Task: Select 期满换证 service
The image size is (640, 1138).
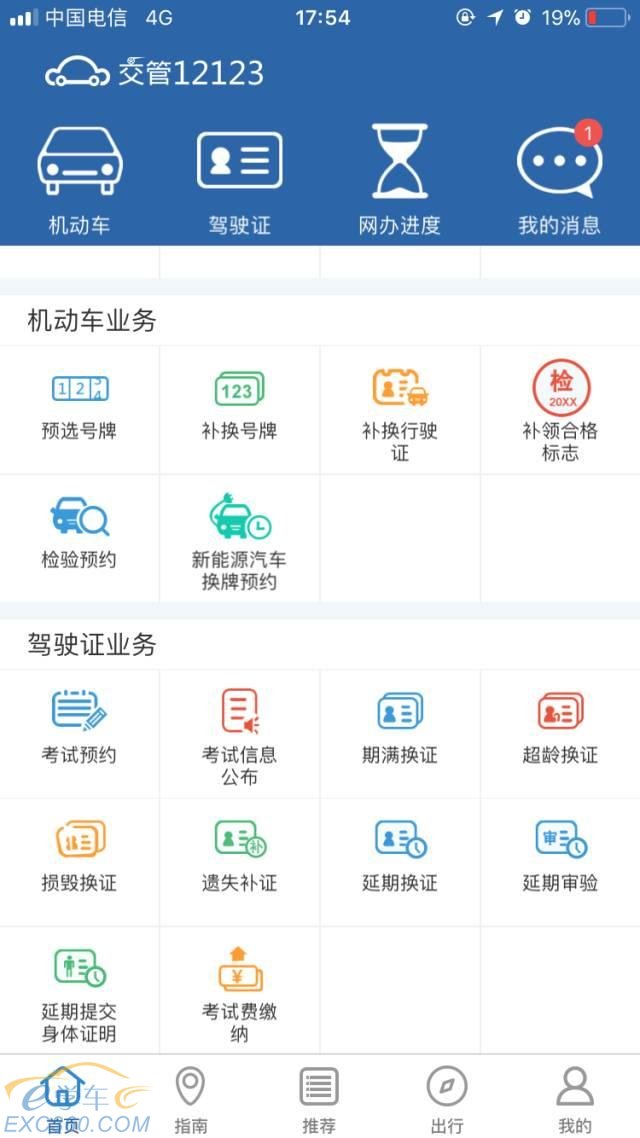Action: pos(400,733)
